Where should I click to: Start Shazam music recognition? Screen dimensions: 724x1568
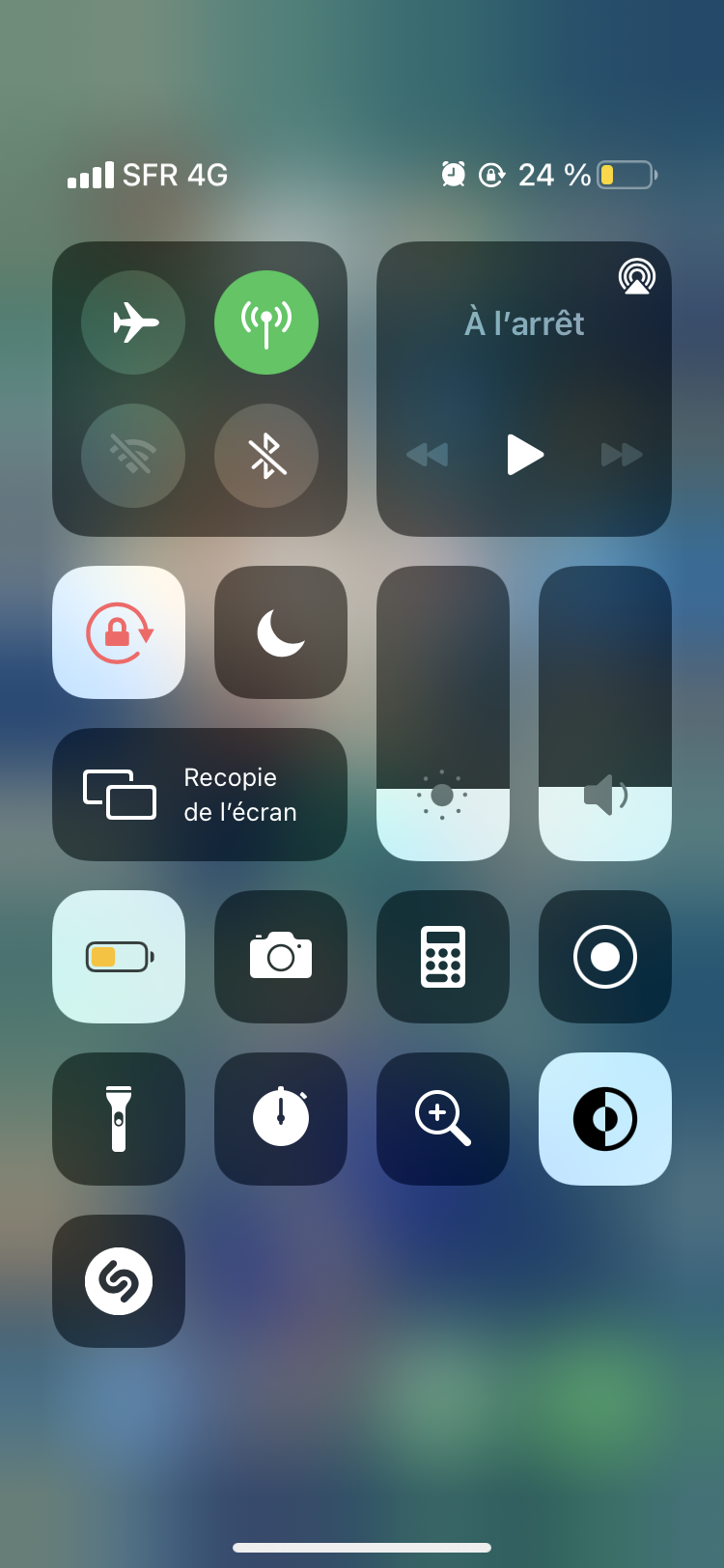click(119, 1281)
